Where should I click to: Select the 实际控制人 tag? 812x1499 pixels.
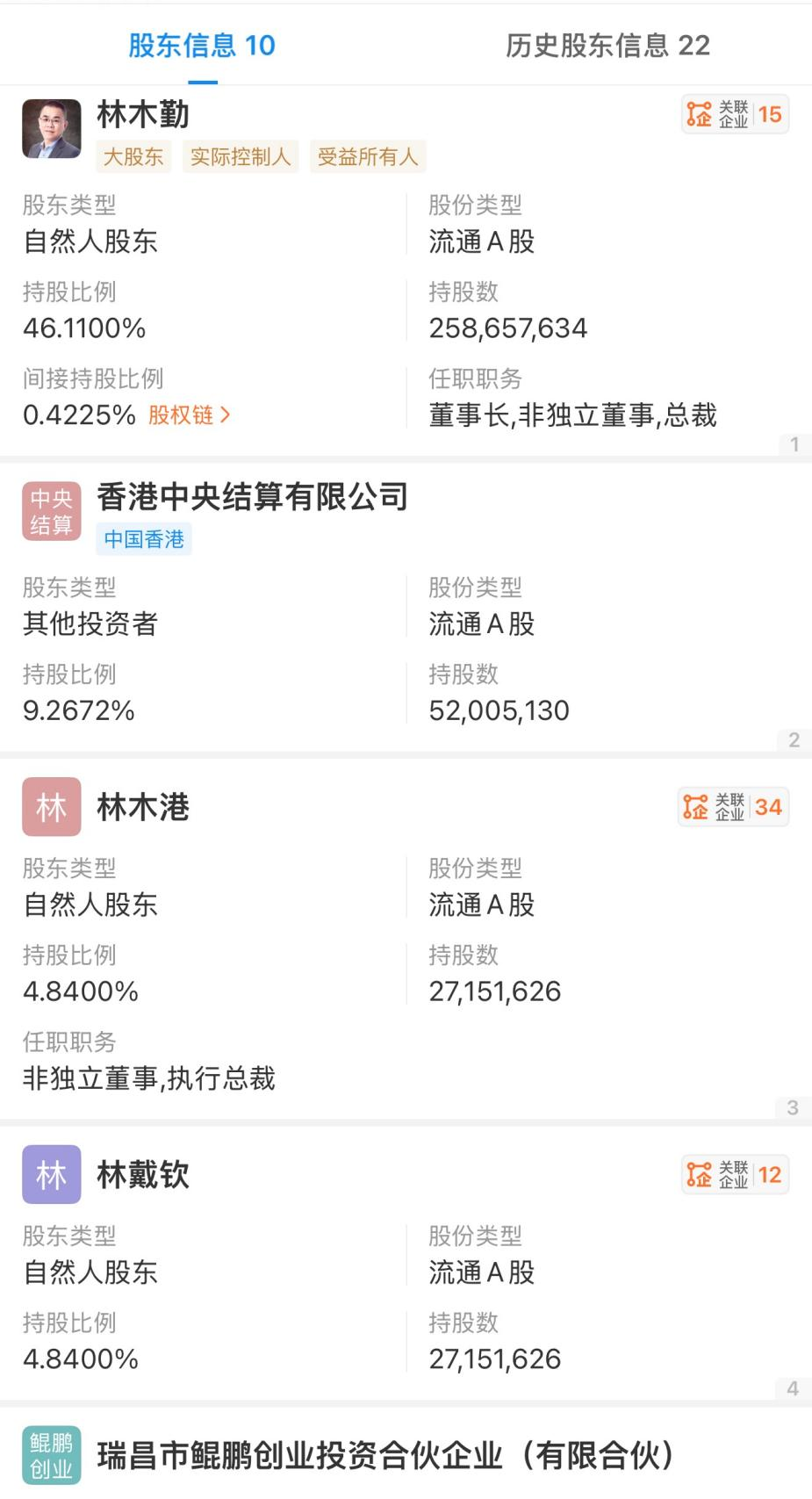click(241, 156)
